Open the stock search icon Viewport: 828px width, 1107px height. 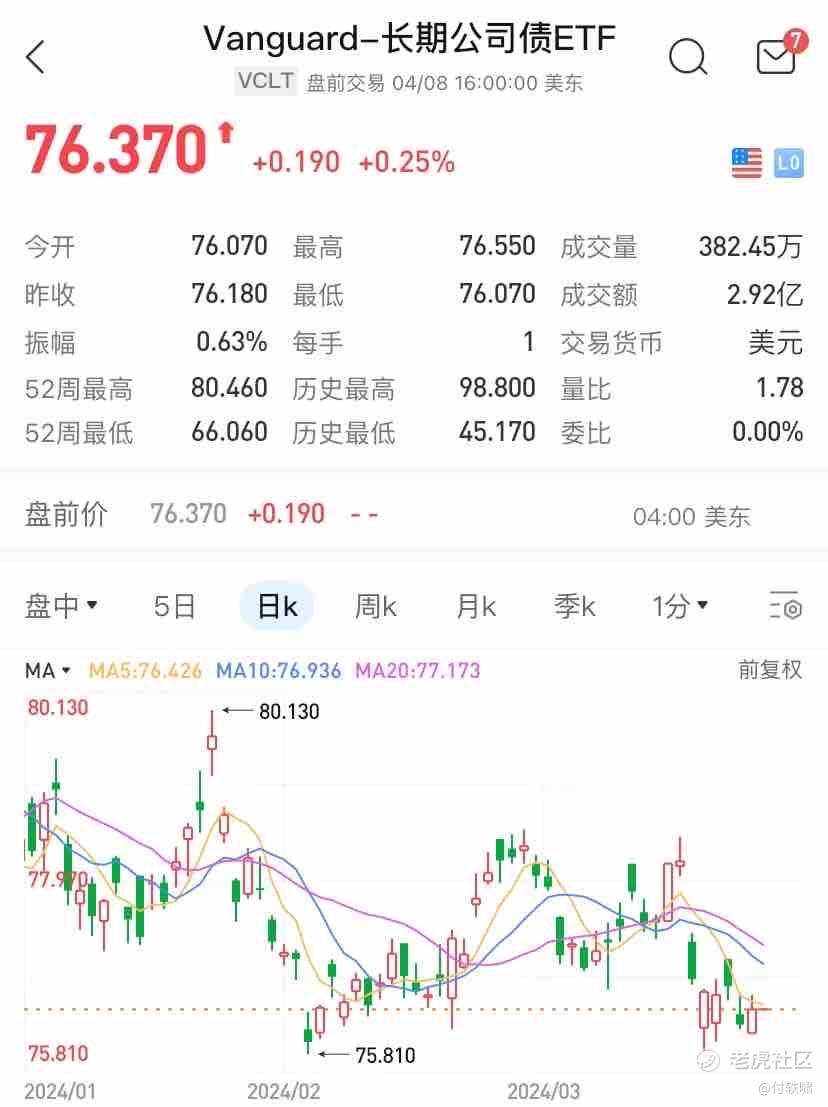pos(687,57)
